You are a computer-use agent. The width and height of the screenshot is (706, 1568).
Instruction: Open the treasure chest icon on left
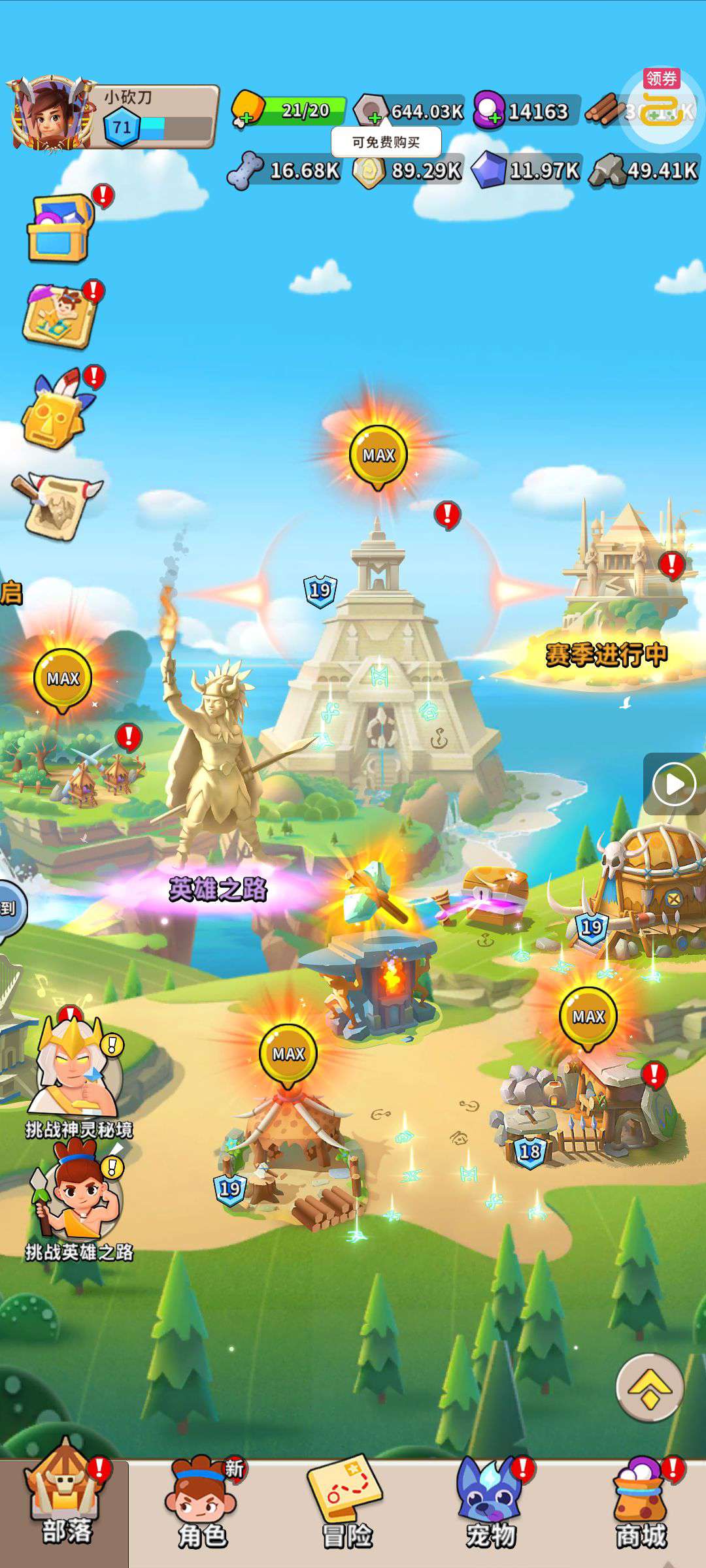tap(60, 229)
